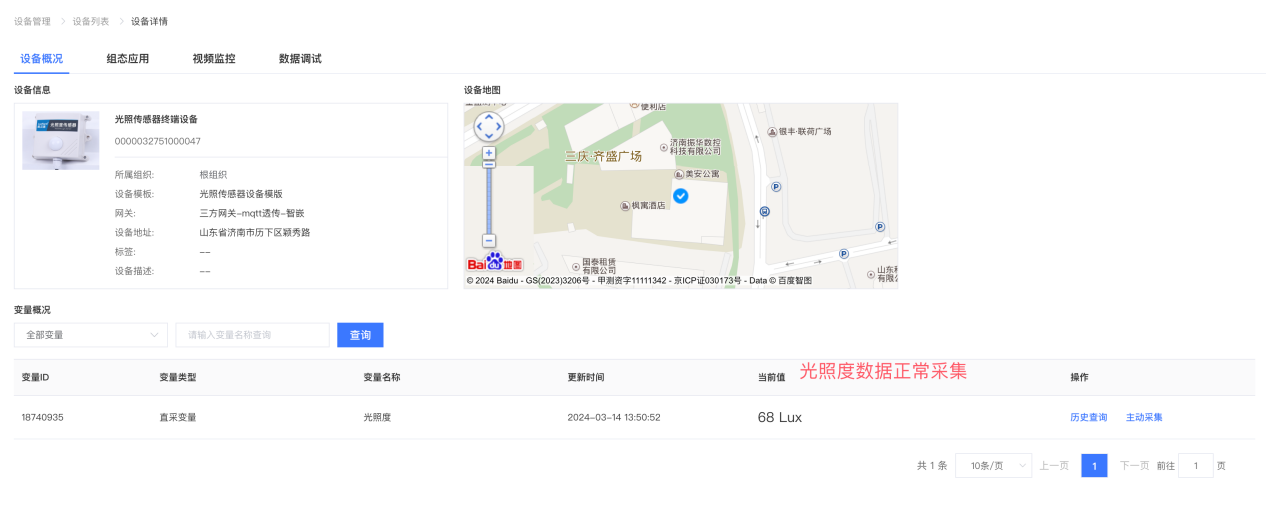Tap the 前往 page number field
Screen dimensions: 1266x526
(1195, 466)
